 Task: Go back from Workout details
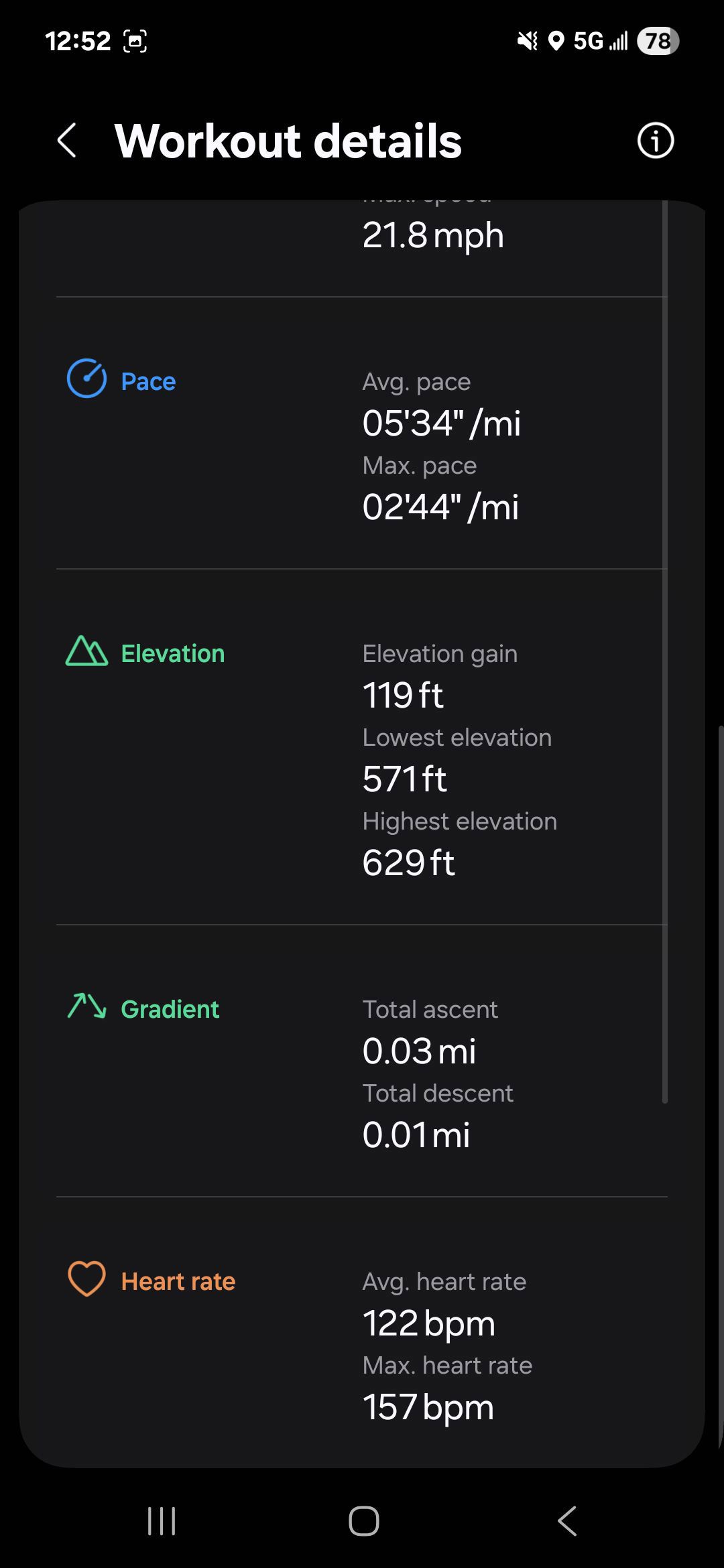(x=67, y=141)
